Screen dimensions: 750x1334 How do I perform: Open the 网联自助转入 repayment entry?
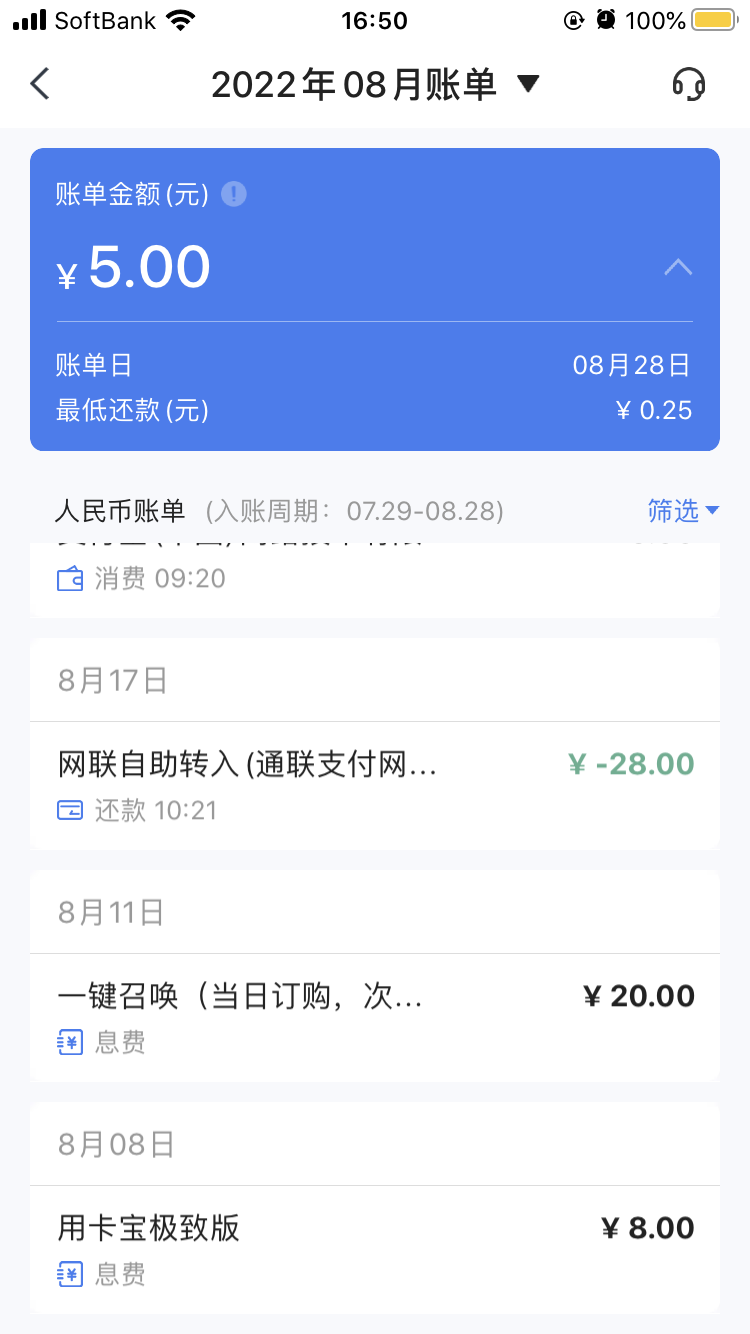[x=375, y=785]
